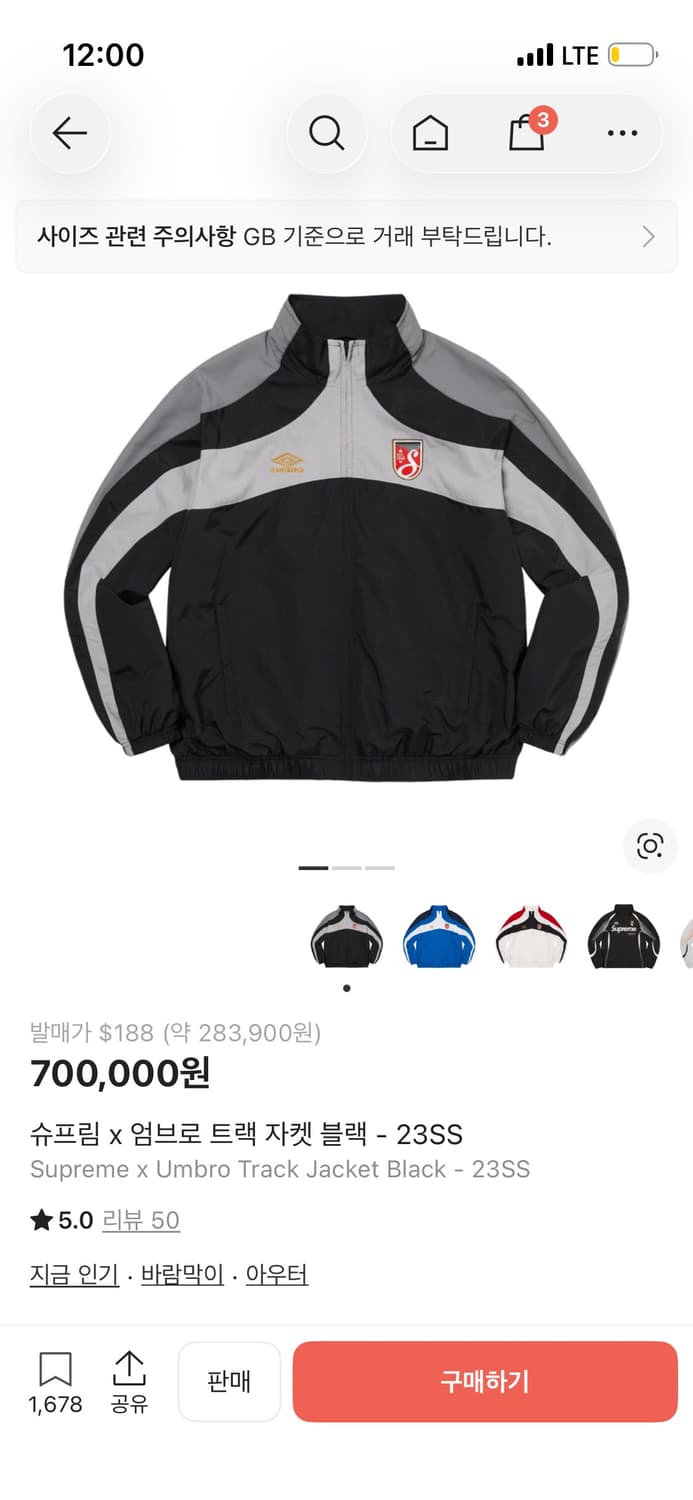Open the 바람막이 category link
The width and height of the screenshot is (693, 1500).
[x=182, y=1275]
